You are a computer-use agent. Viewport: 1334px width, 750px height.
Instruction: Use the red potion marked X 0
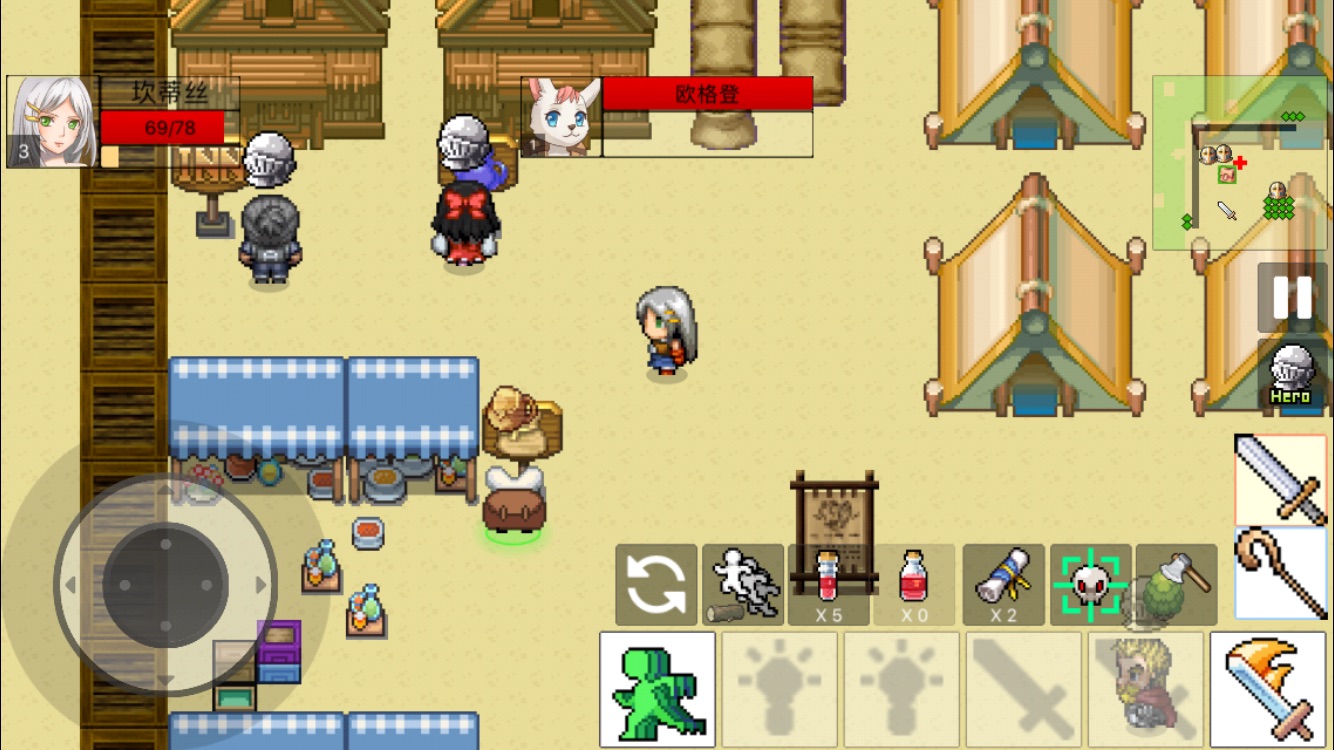point(914,584)
